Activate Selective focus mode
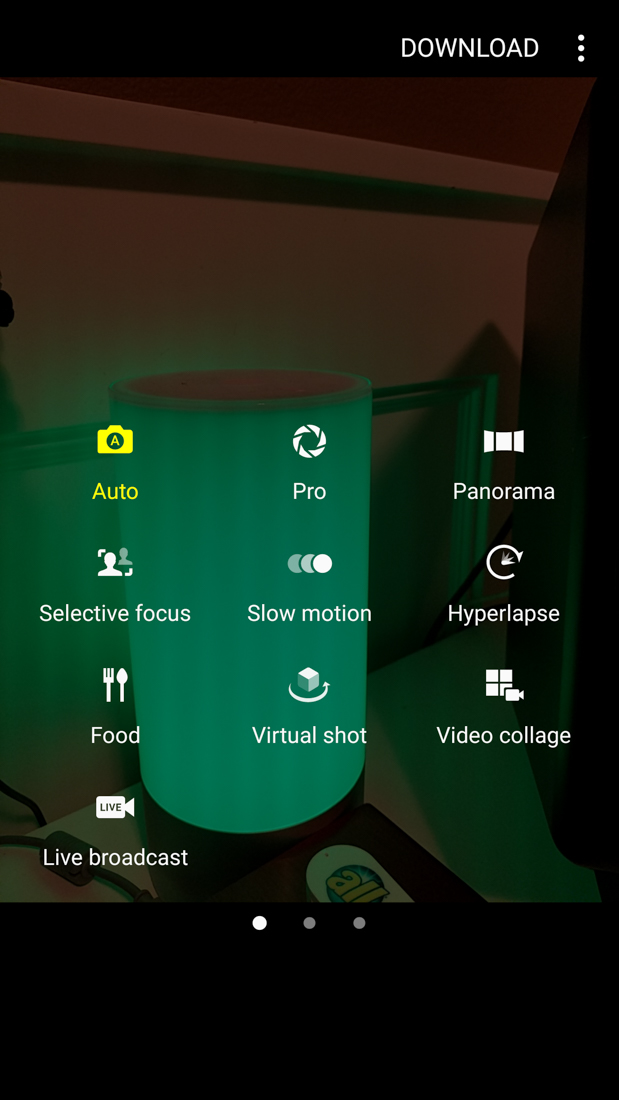This screenshot has width=619, height=1100. click(115, 585)
